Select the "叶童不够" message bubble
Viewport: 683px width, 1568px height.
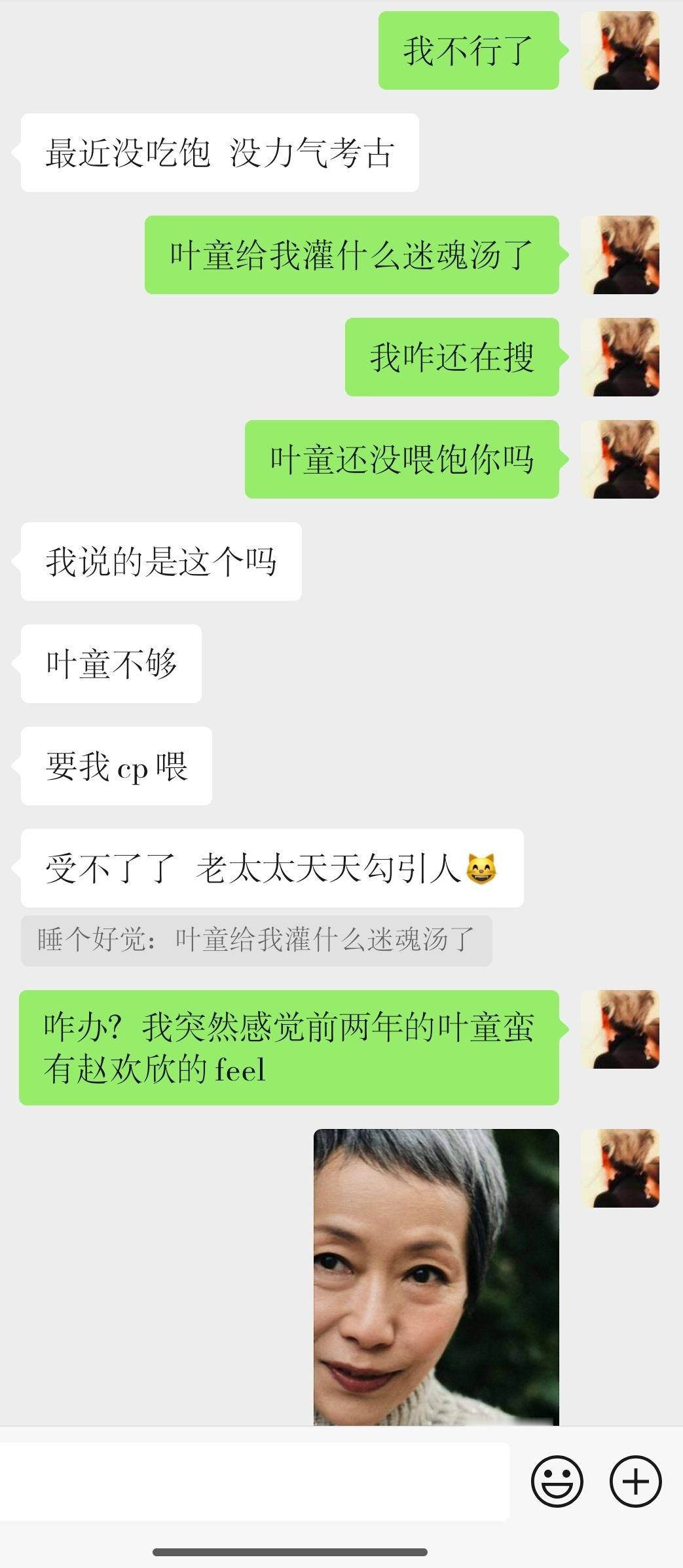coord(110,663)
